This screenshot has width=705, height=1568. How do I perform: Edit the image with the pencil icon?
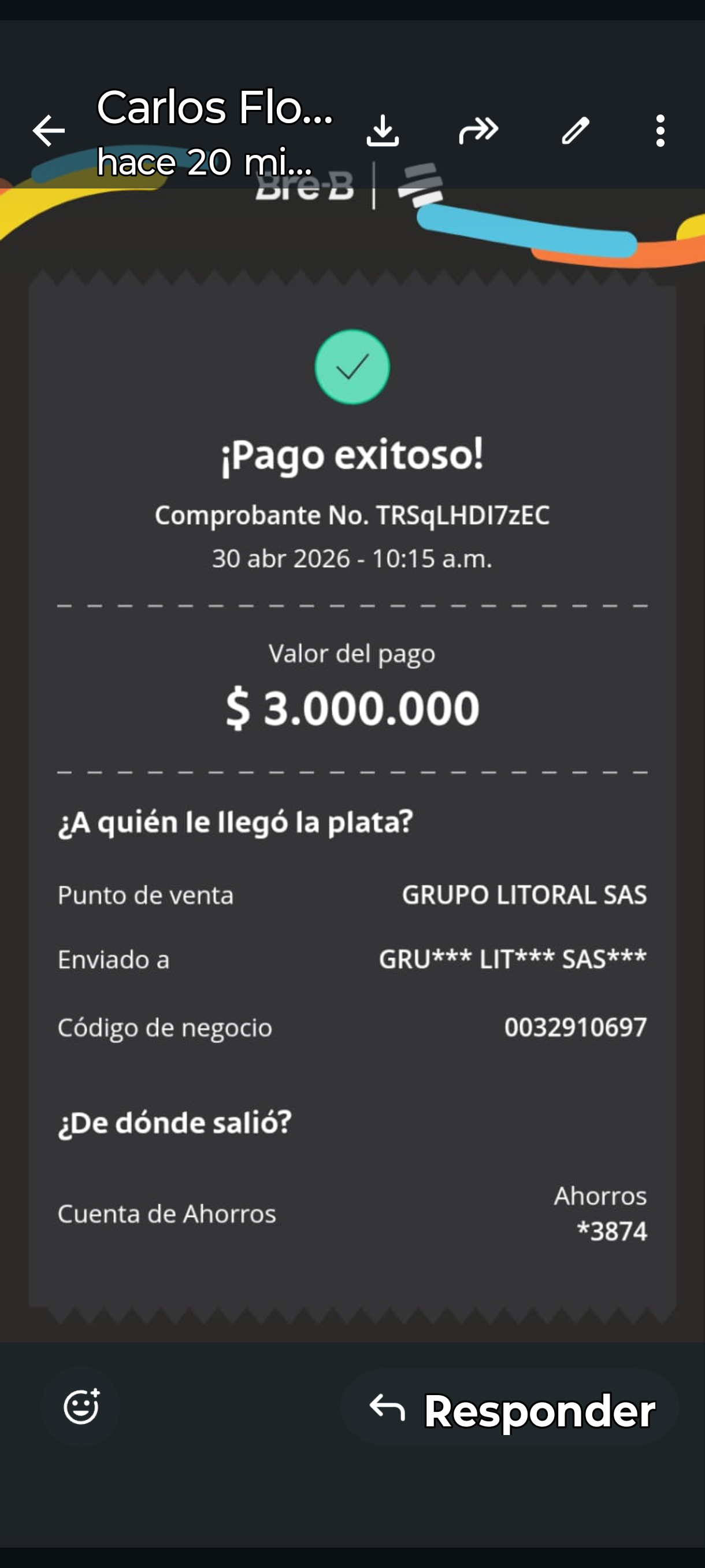[x=575, y=130]
